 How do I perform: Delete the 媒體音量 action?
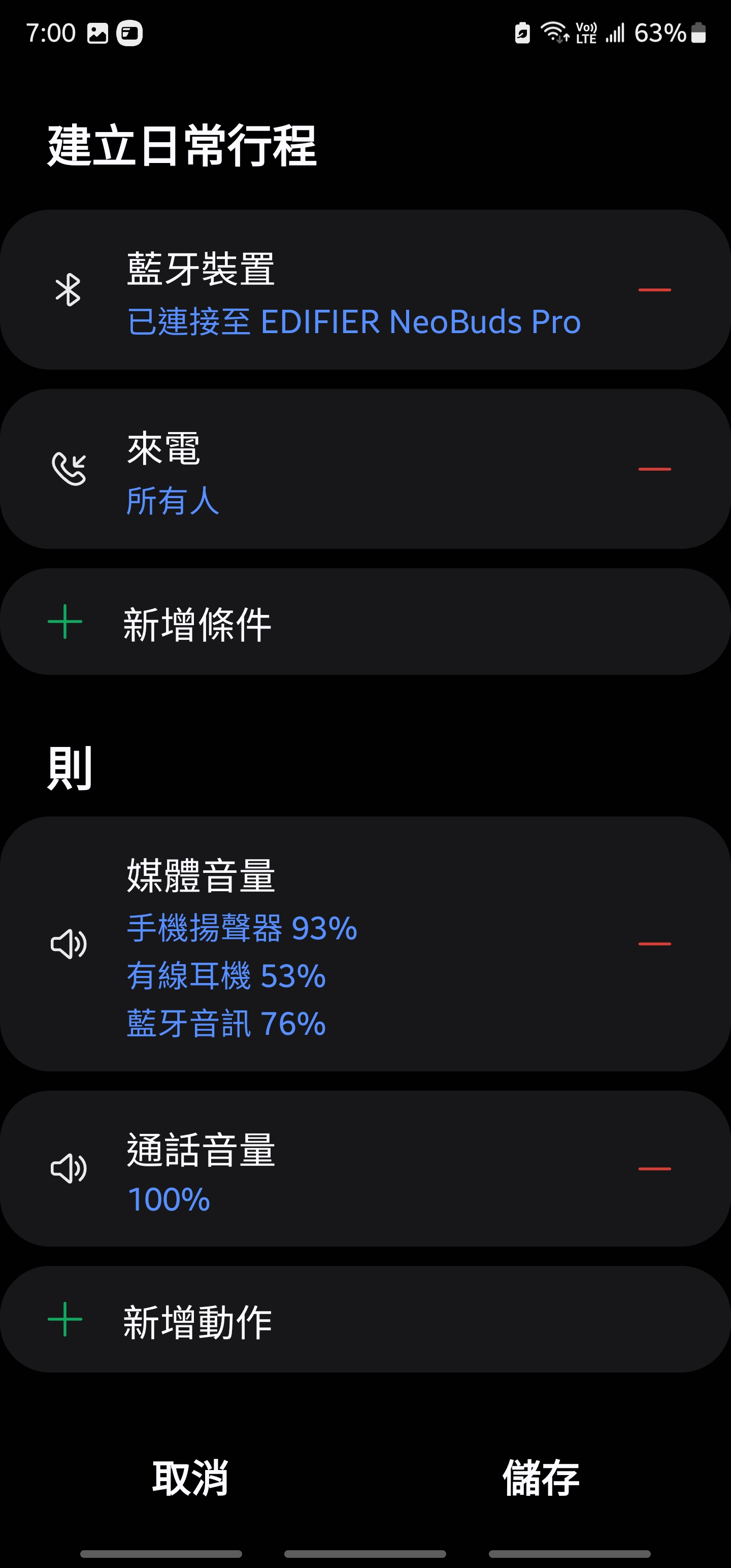pos(654,944)
